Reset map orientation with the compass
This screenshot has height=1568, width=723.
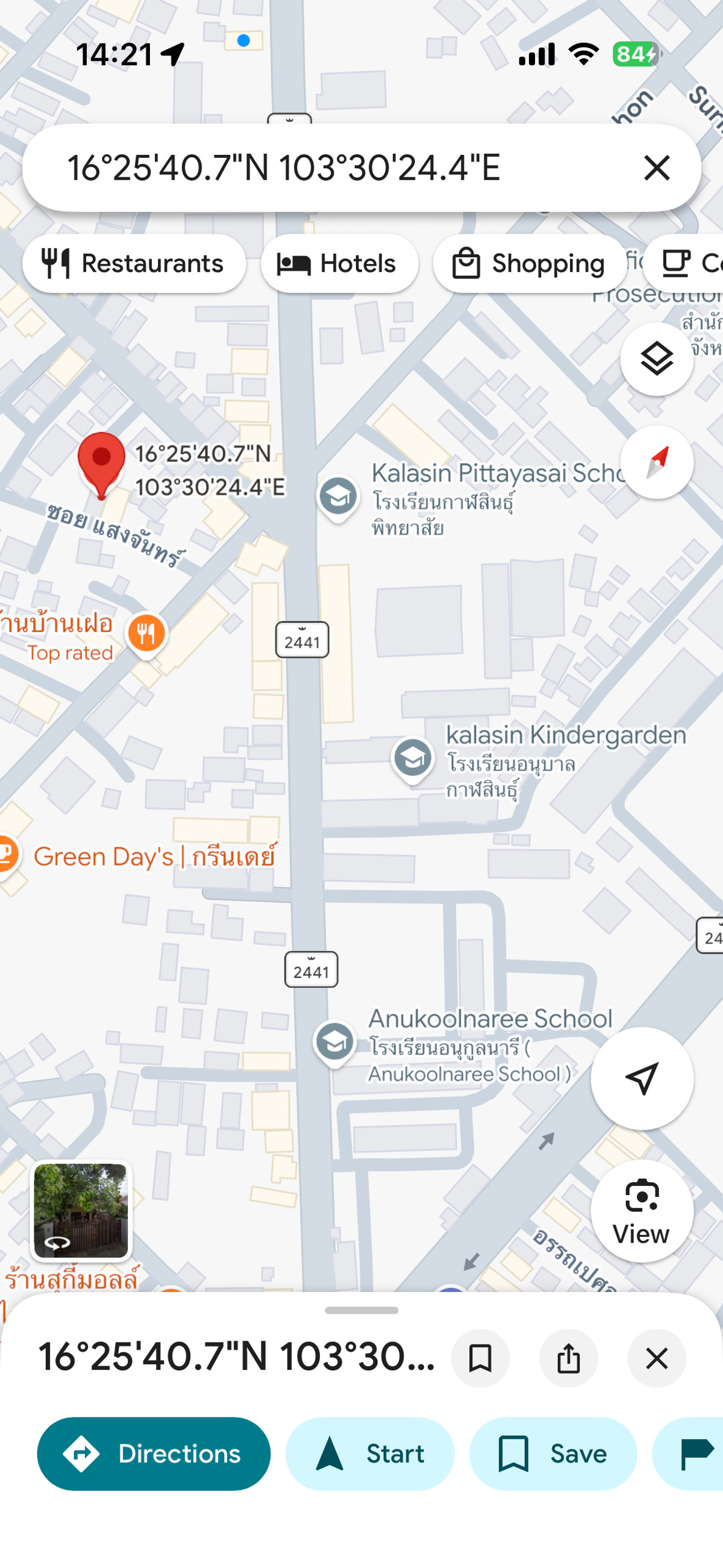[656, 462]
